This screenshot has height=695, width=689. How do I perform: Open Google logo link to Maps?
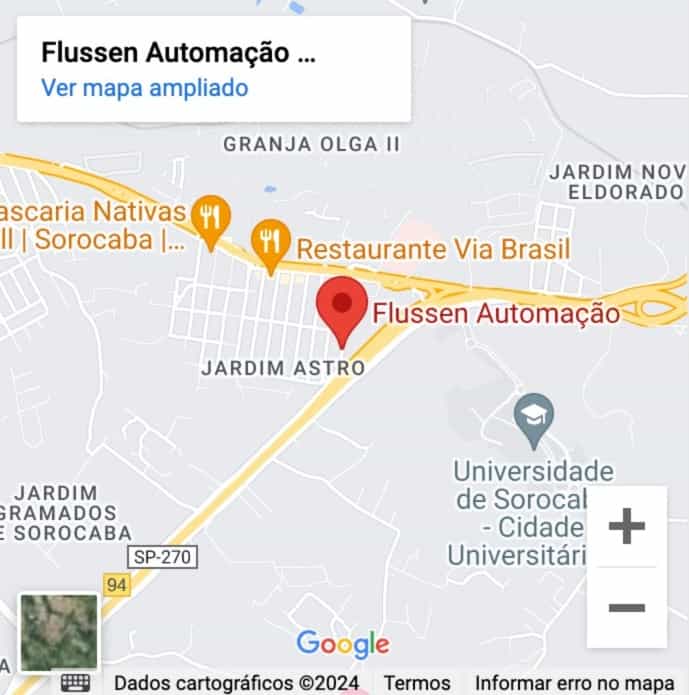pyautogui.click(x=342, y=644)
